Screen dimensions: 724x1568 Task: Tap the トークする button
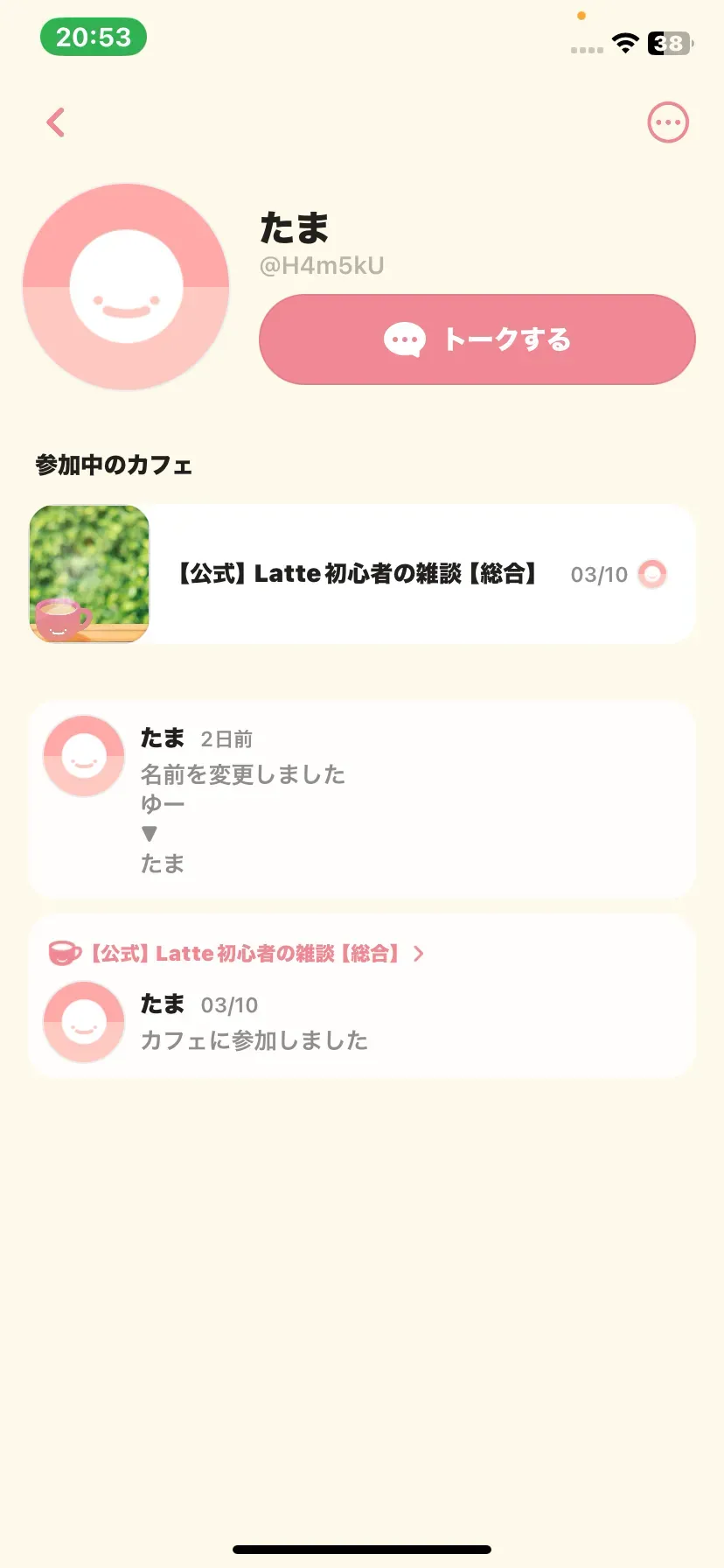pos(477,339)
